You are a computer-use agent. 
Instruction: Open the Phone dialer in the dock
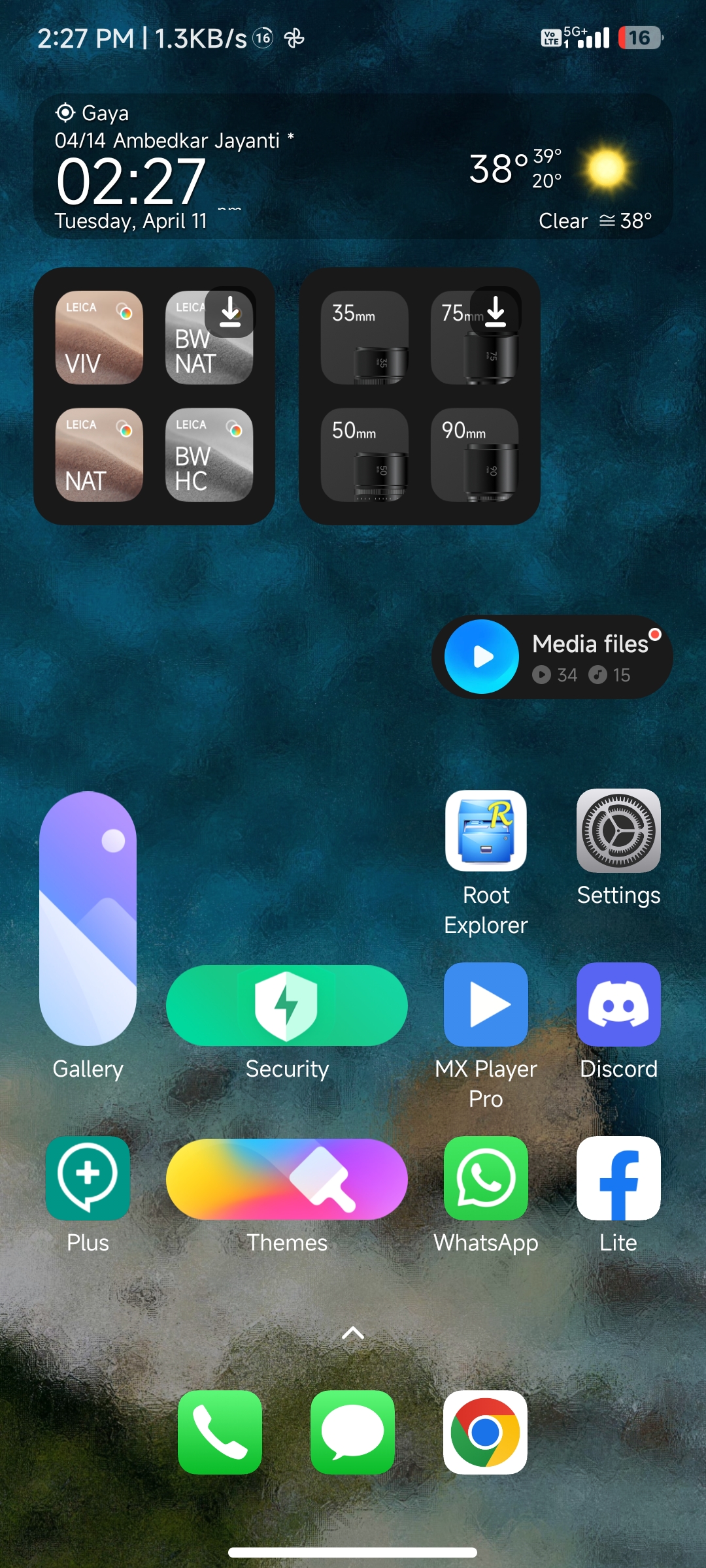(x=220, y=1432)
